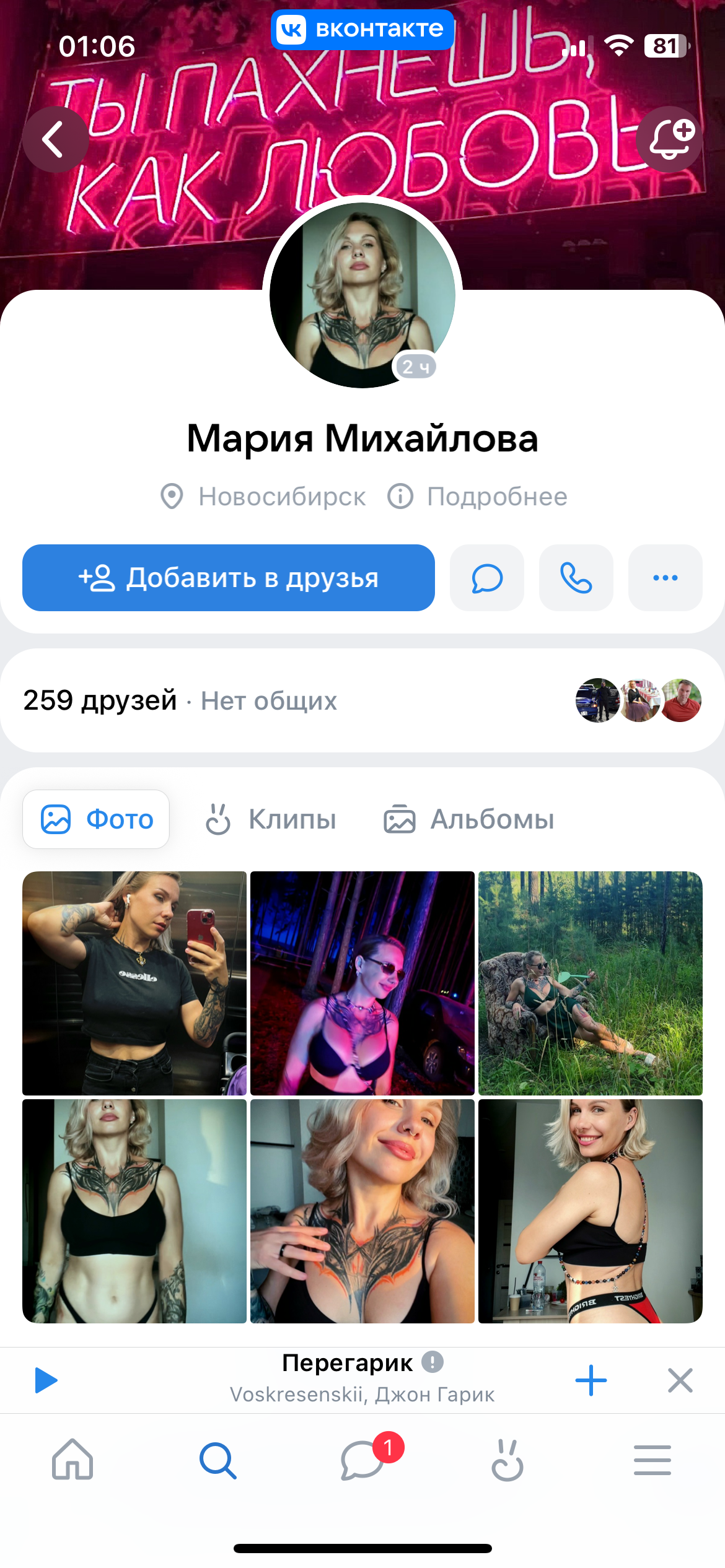Viewport: 725px width, 1568px height.
Task: Open a message chat with this user
Action: tap(487, 578)
